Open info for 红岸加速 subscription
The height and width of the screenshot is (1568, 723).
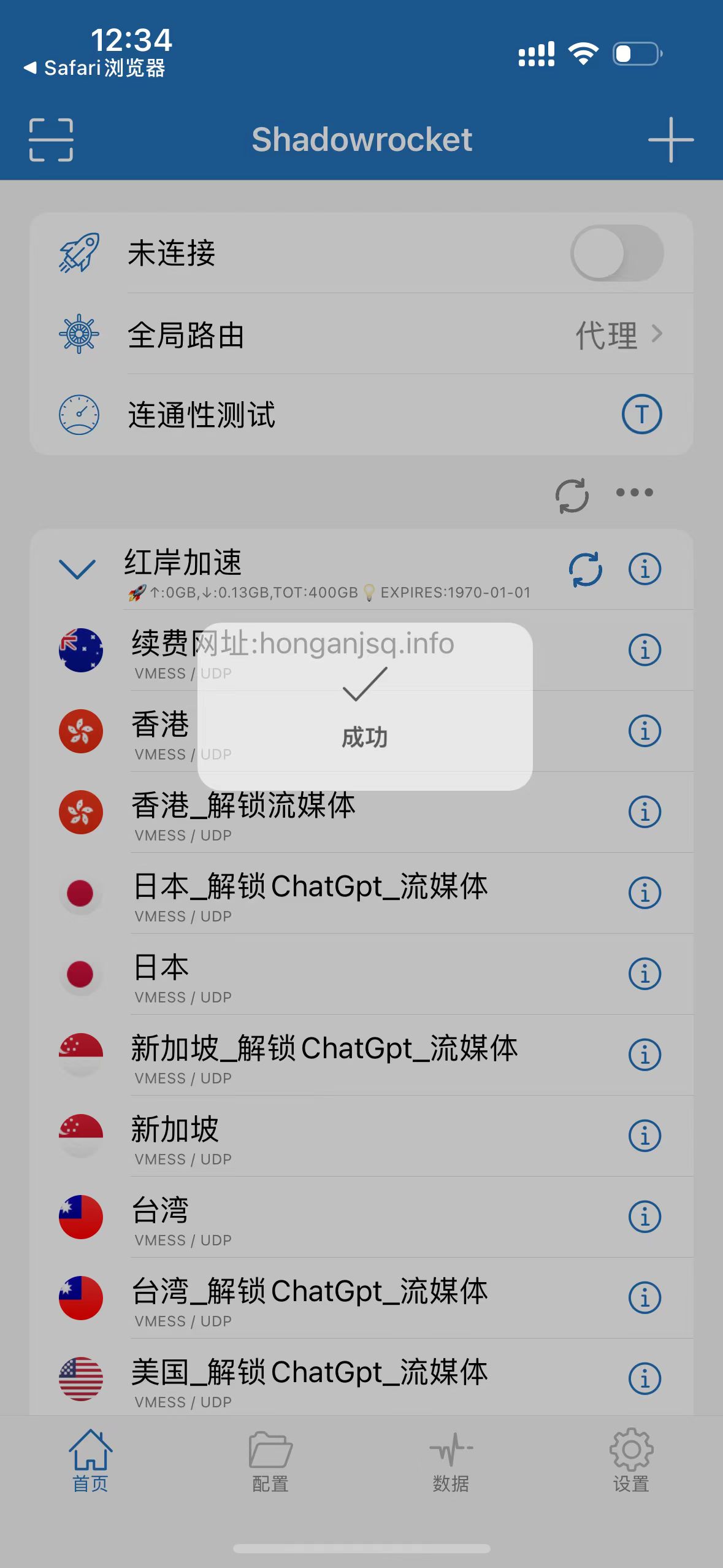(x=645, y=569)
